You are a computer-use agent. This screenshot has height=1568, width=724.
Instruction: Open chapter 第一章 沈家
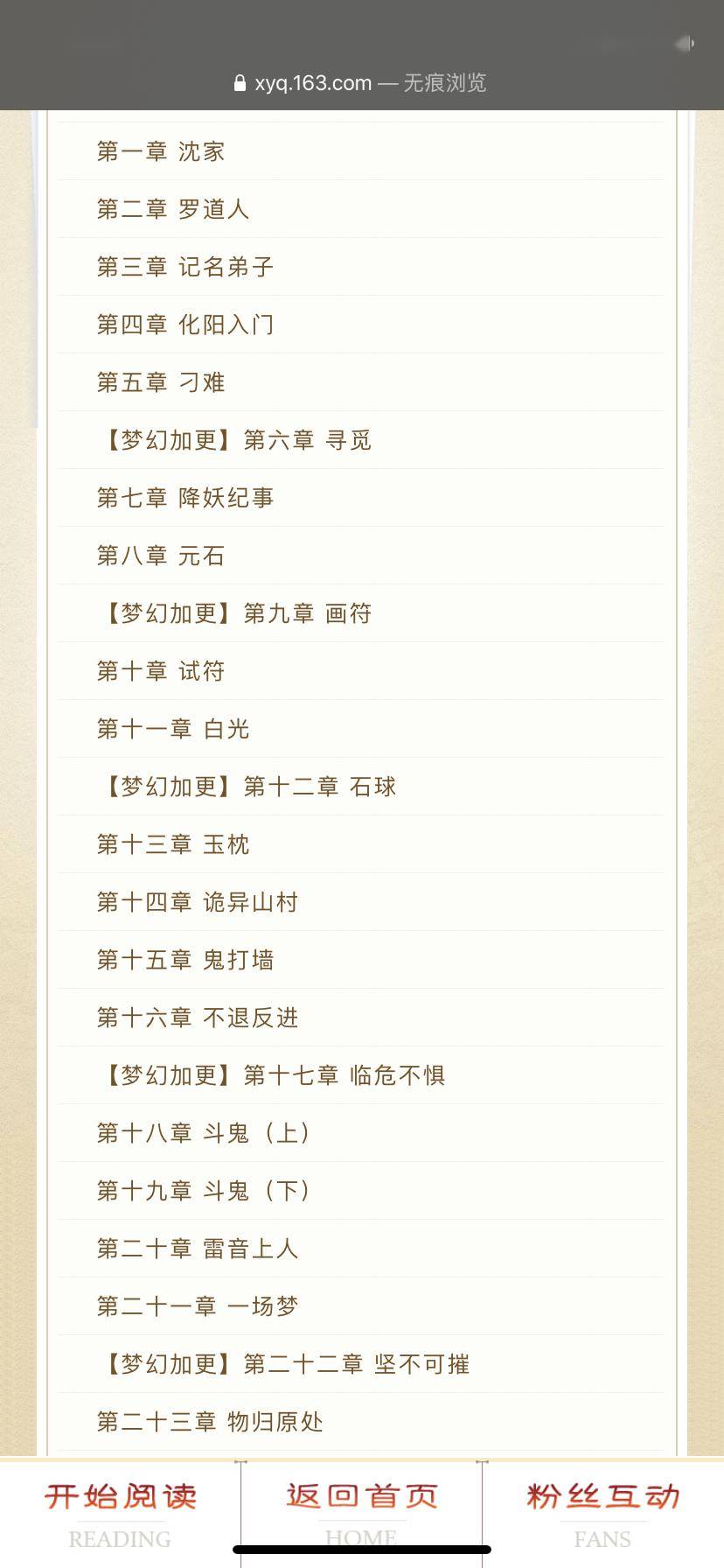161,151
